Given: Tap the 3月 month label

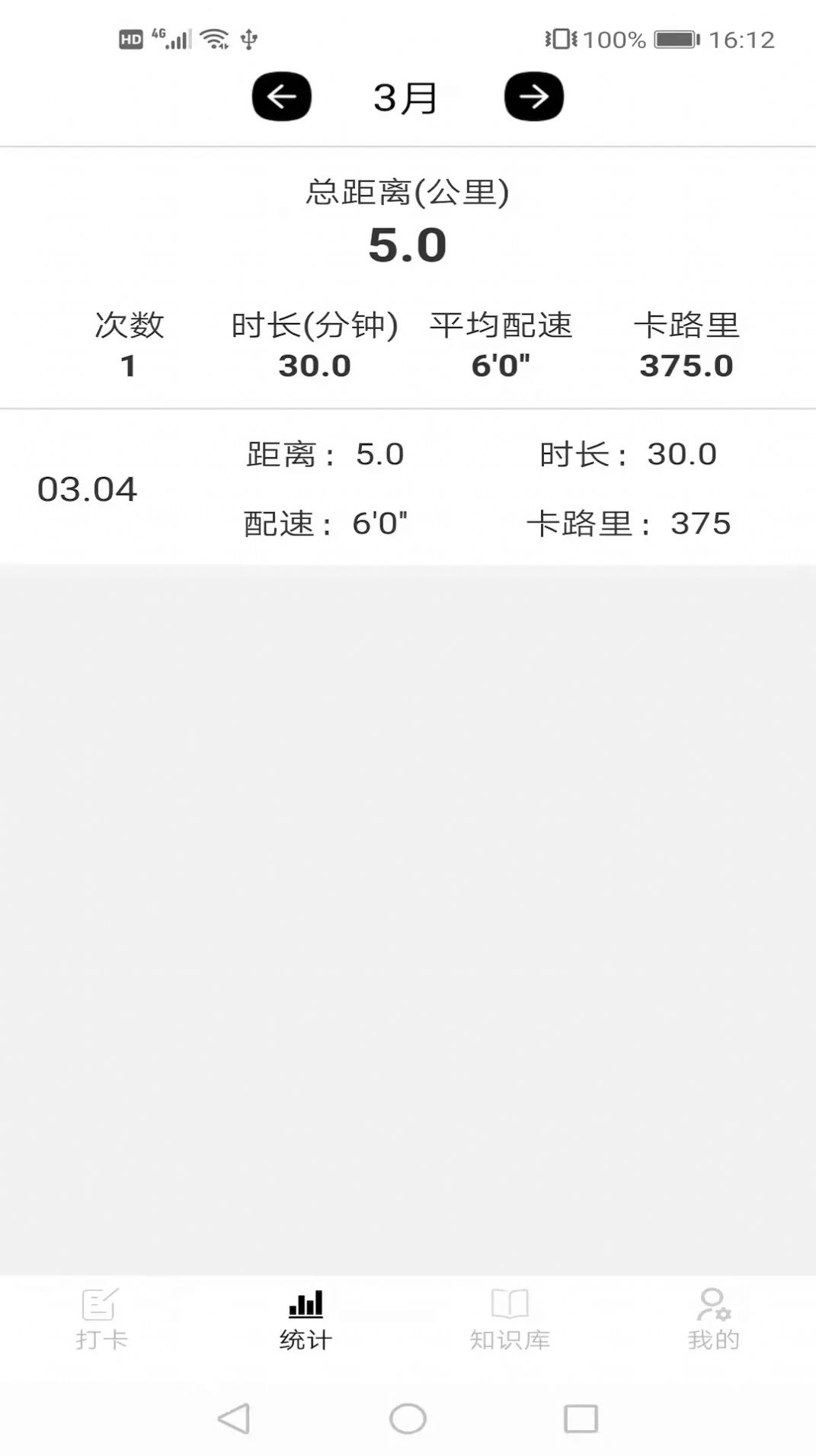Looking at the screenshot, I should pos(405,98).
